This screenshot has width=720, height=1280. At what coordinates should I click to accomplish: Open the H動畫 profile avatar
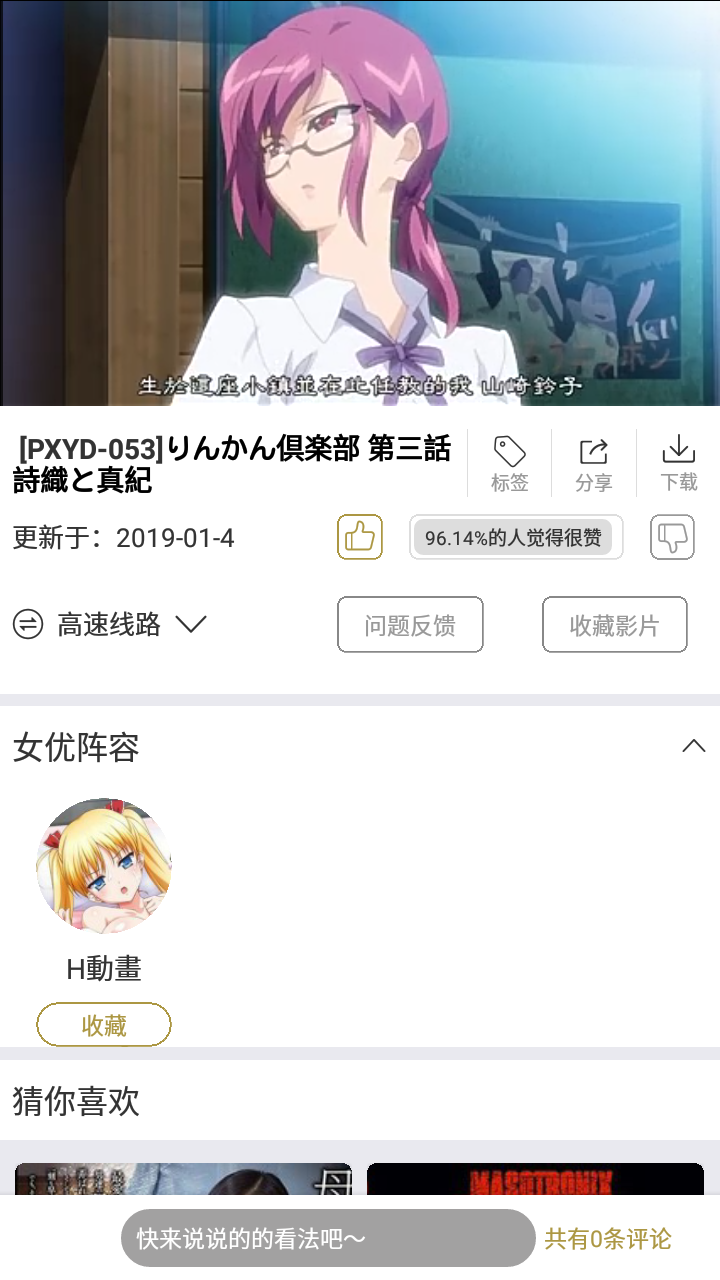[x=104, y=866]
